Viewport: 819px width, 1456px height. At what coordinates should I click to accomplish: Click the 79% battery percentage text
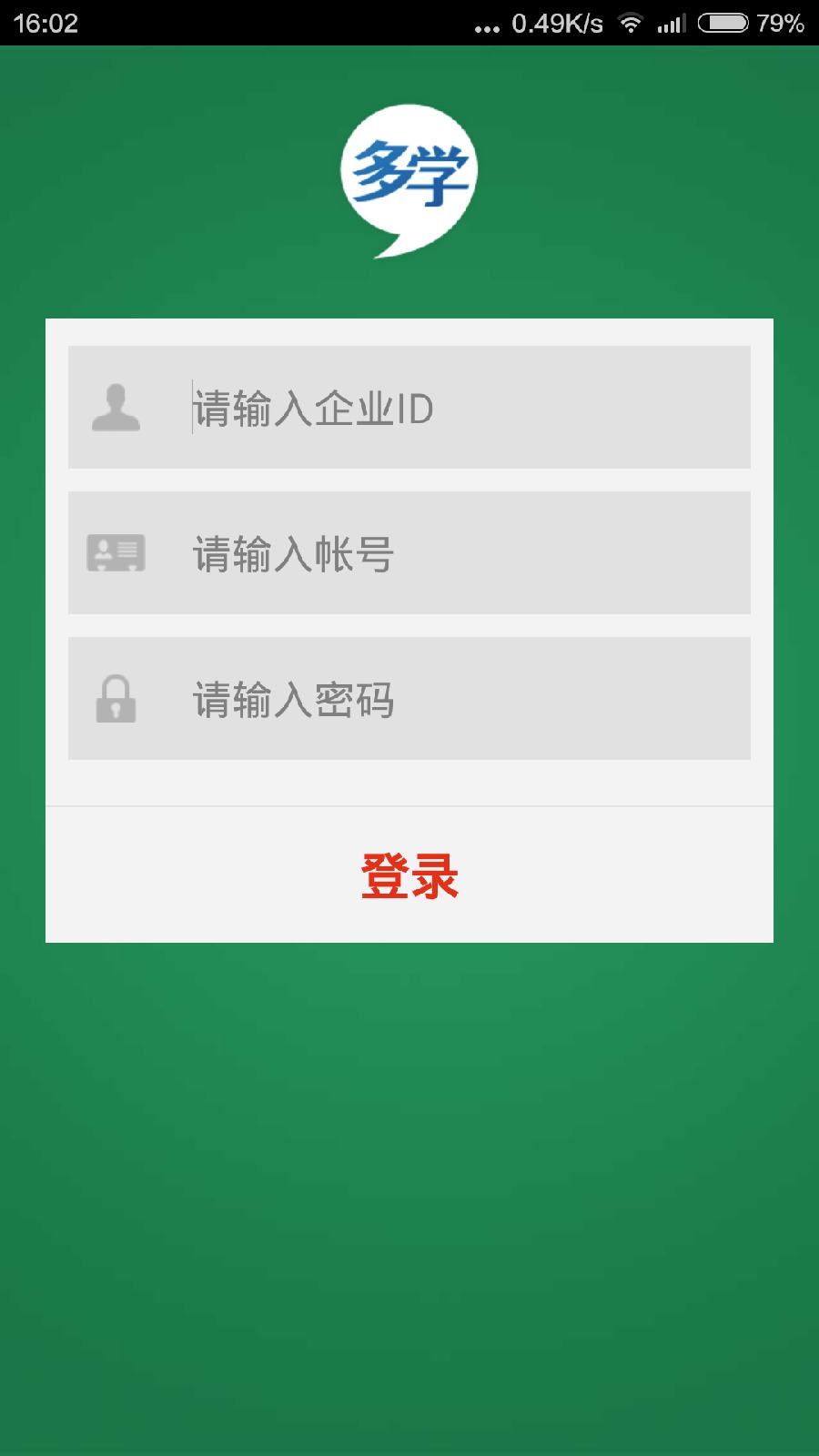pyautogui.click(x=781, y=25)
